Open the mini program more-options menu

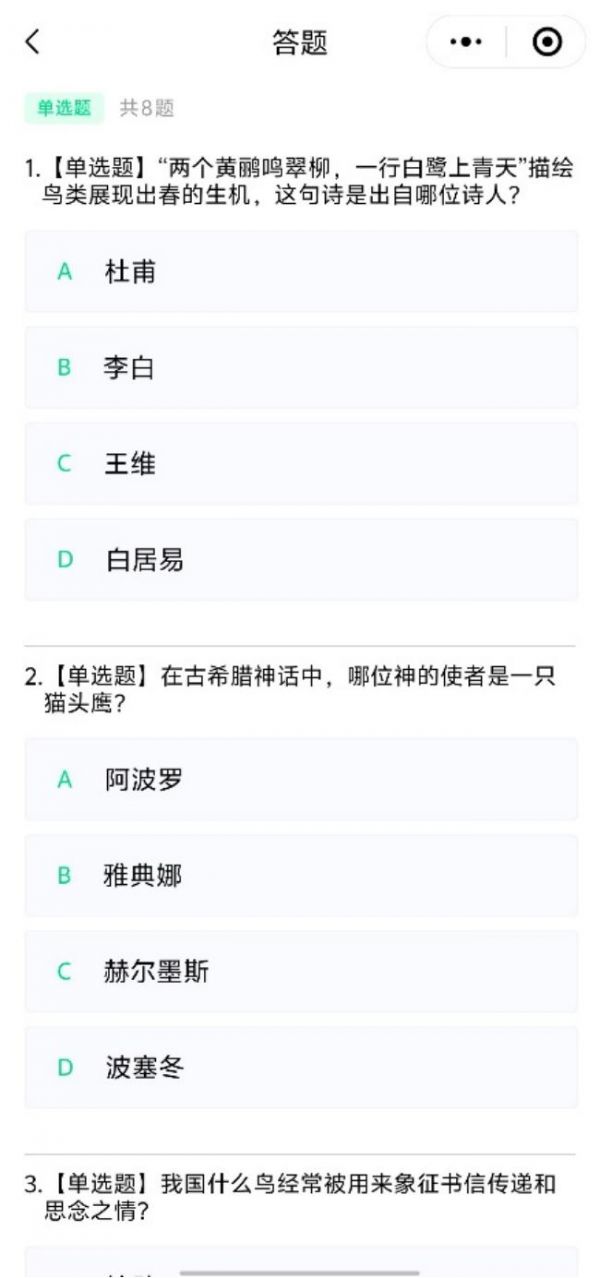(466, 42)
